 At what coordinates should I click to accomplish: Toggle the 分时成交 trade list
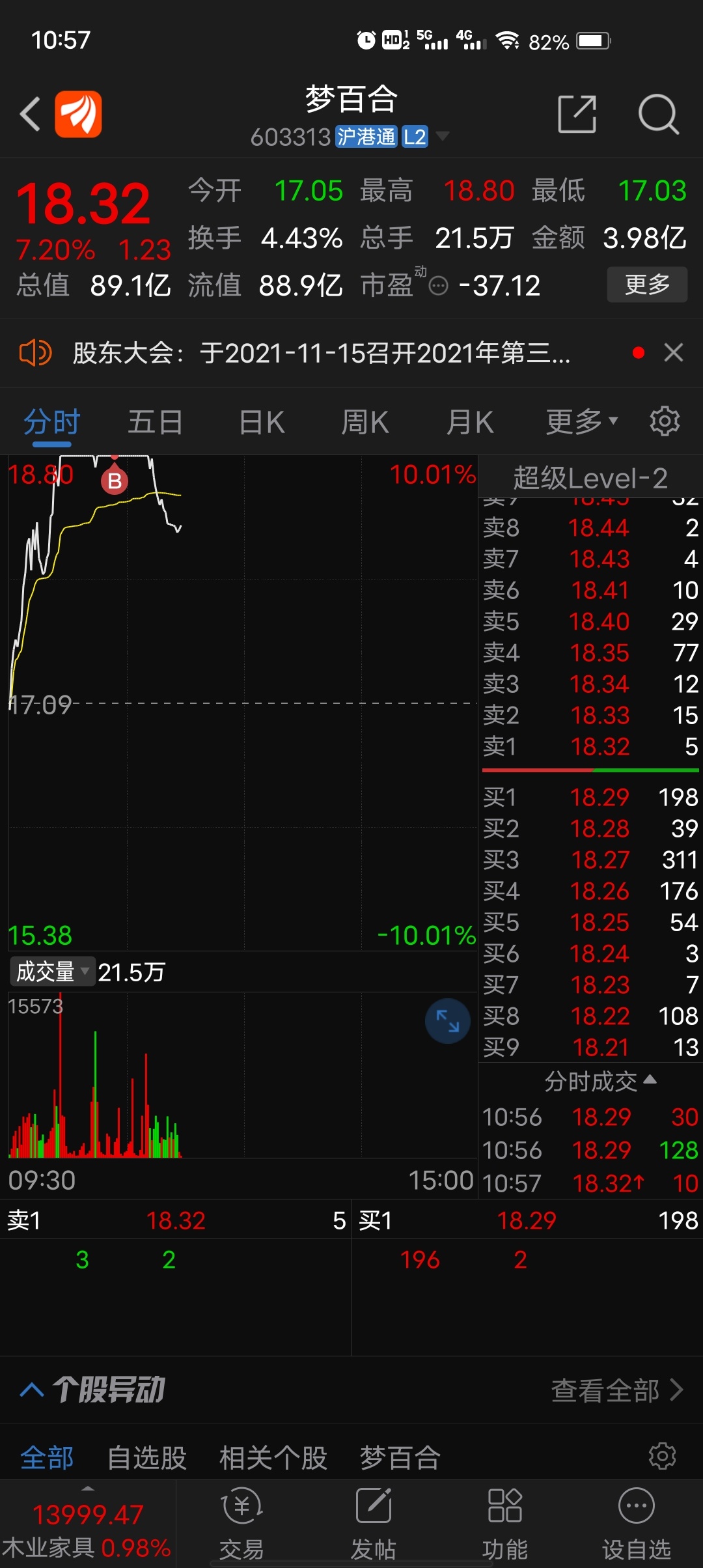(600, 1081)
